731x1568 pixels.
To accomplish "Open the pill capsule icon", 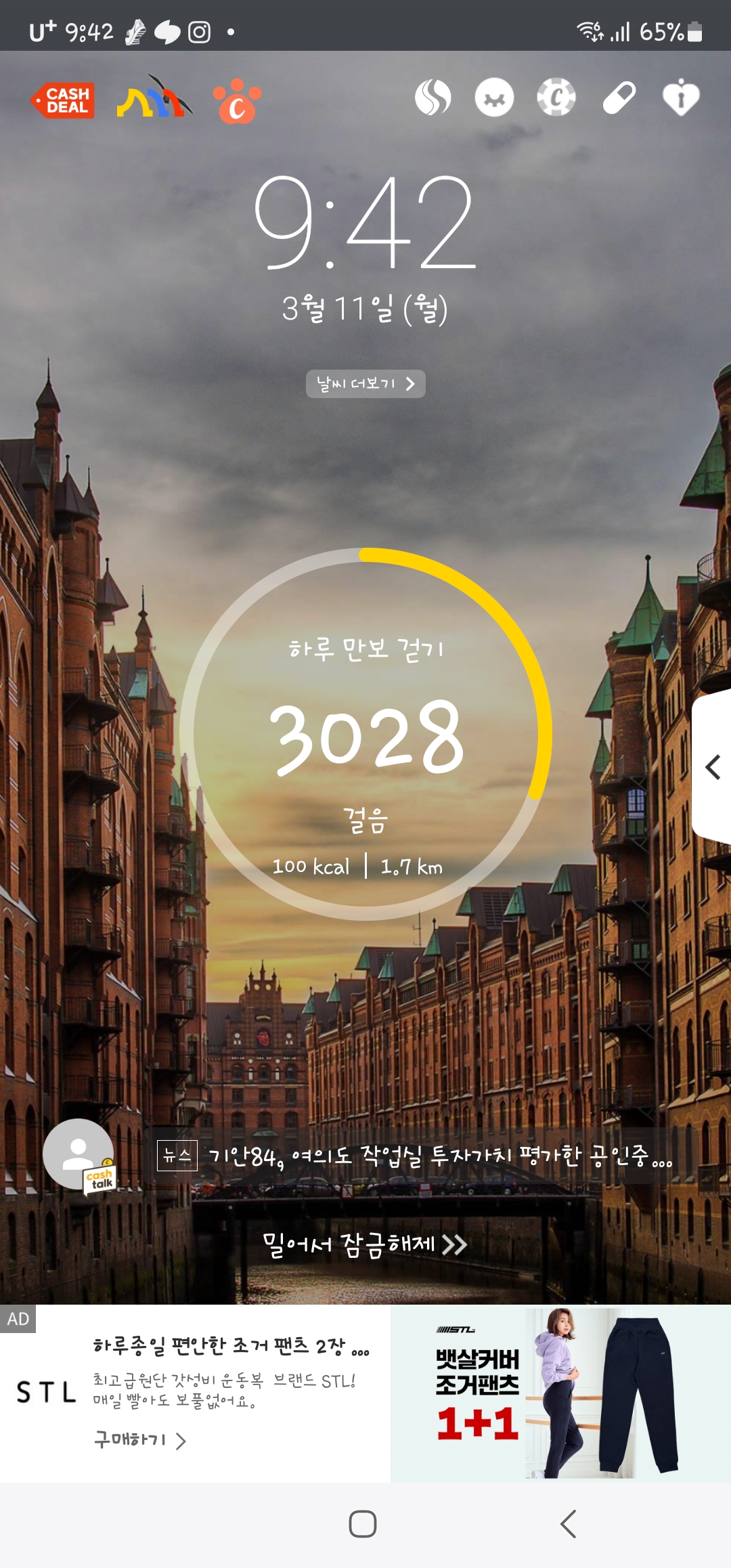I will (619, 97).
